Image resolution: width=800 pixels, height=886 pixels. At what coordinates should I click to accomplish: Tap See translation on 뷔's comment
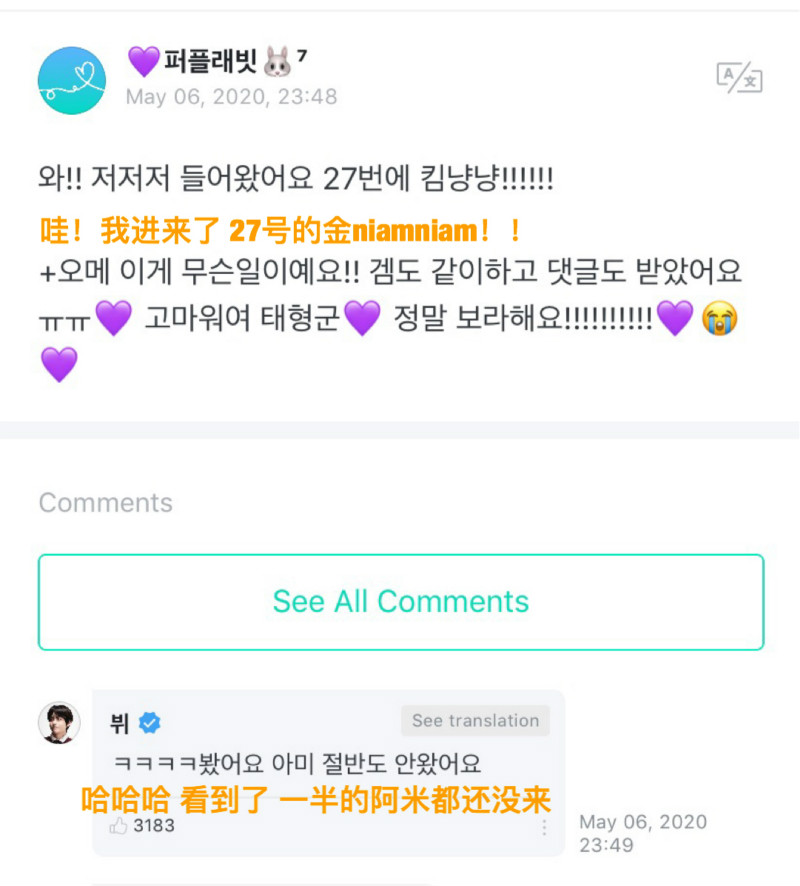[475, 721]
